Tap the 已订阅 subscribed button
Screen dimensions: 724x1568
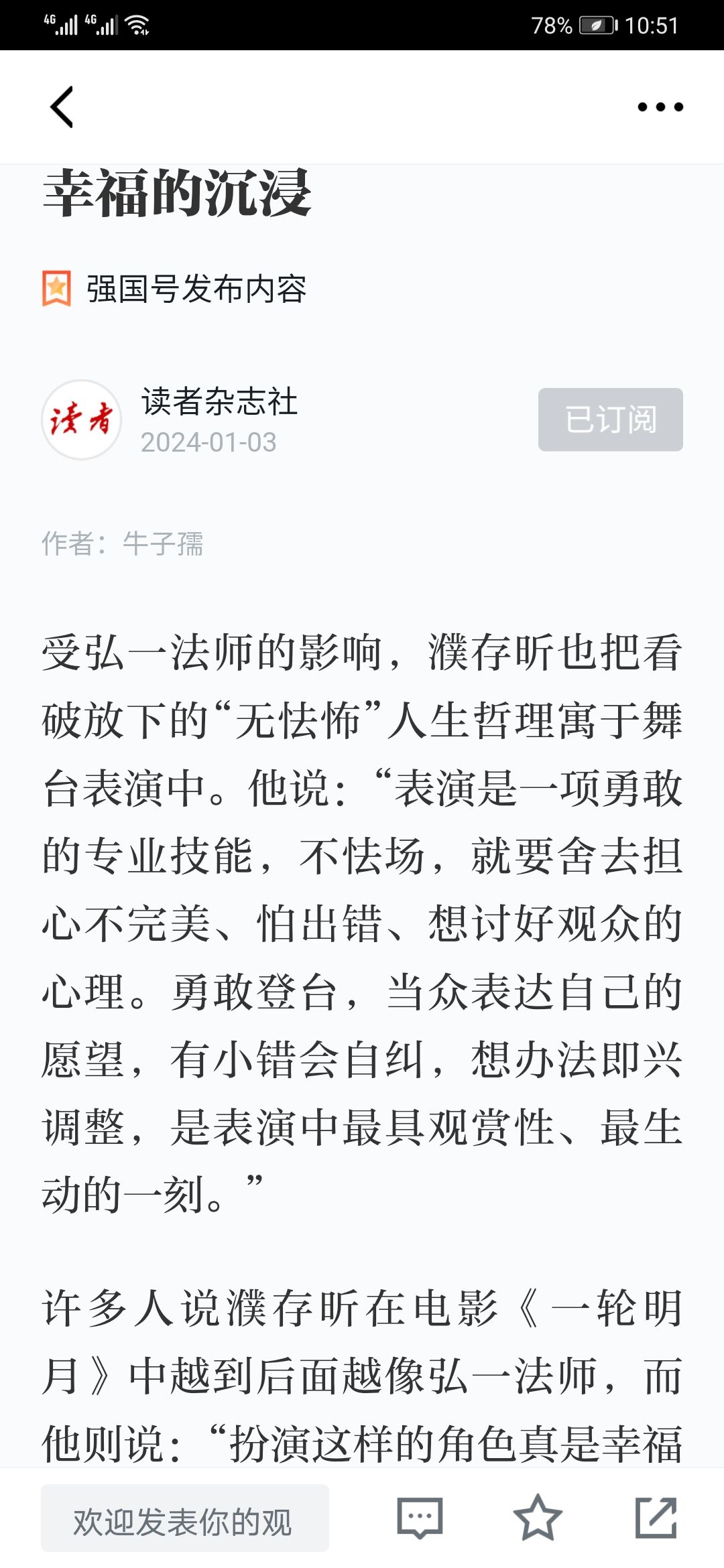(x=611, y=419)
